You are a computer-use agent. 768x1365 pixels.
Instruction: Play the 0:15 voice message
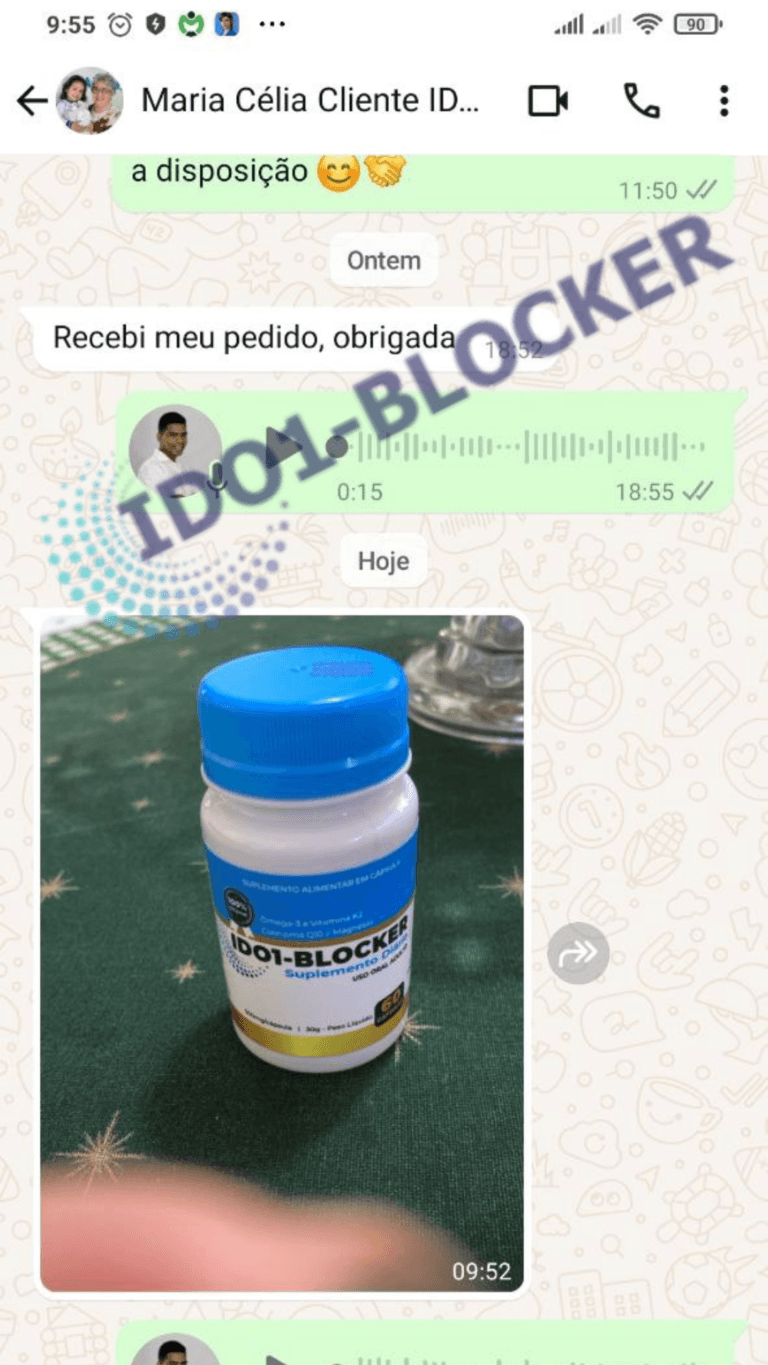pos(282,446)
